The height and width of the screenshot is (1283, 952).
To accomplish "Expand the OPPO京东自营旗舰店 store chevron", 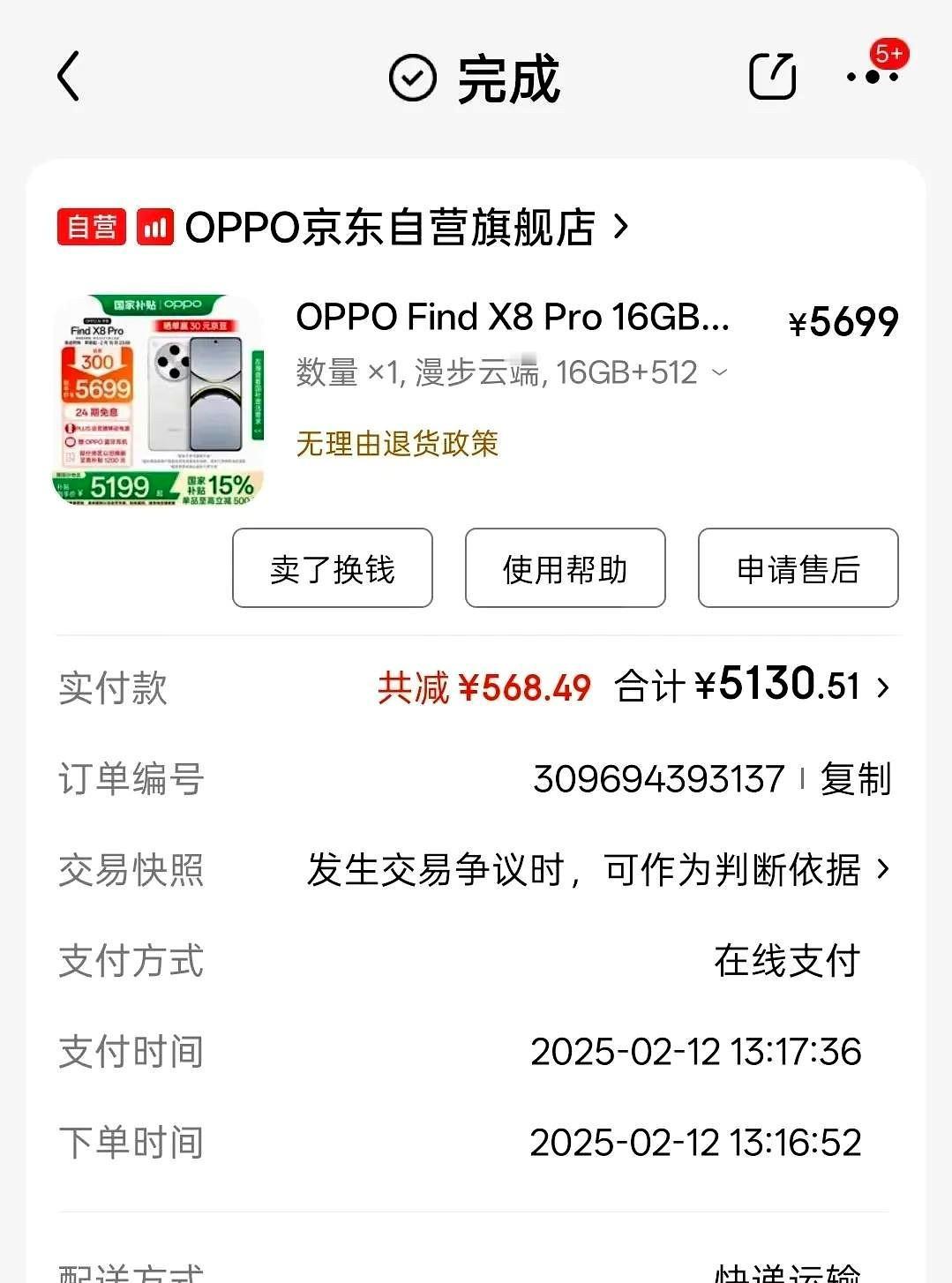I will coord(622,227).
